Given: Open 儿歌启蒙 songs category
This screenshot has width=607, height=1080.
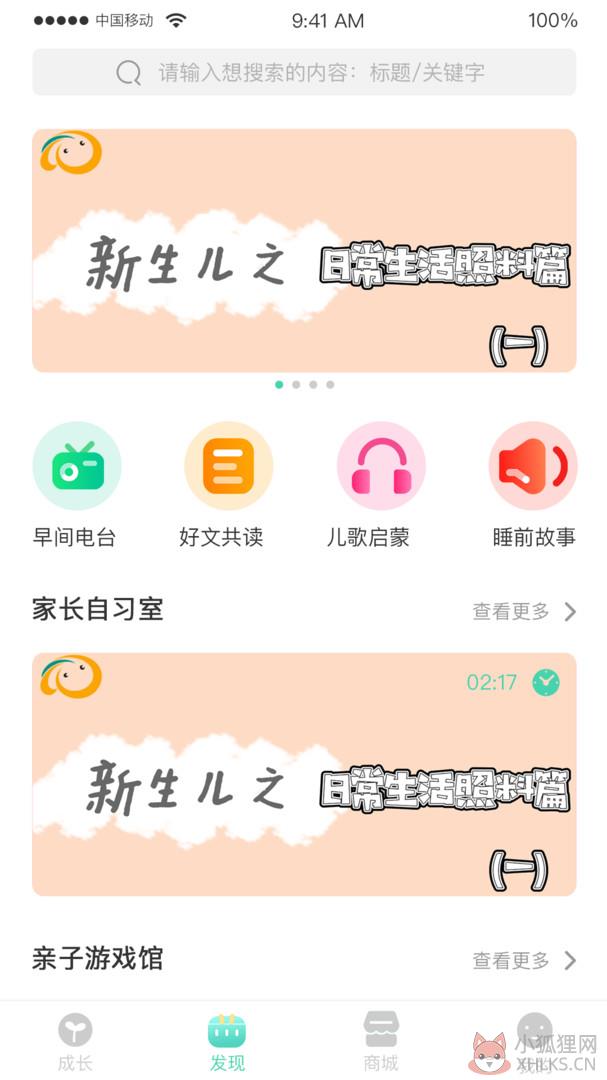Looking at the screenshot, I should pos(380,485).
